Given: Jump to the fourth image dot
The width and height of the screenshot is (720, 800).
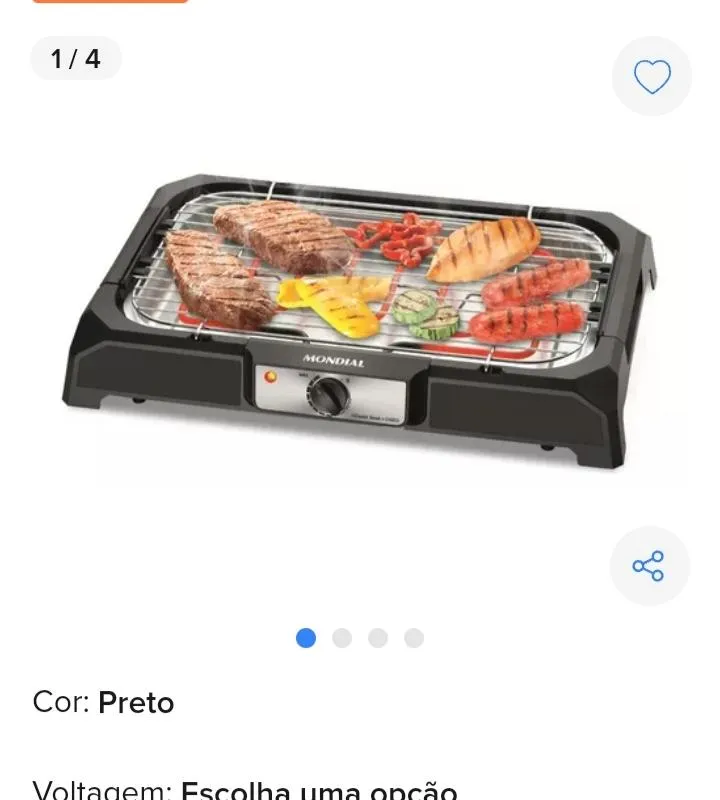Looking at the screenshot, I should pyautogui.click(x=414, y=638).
